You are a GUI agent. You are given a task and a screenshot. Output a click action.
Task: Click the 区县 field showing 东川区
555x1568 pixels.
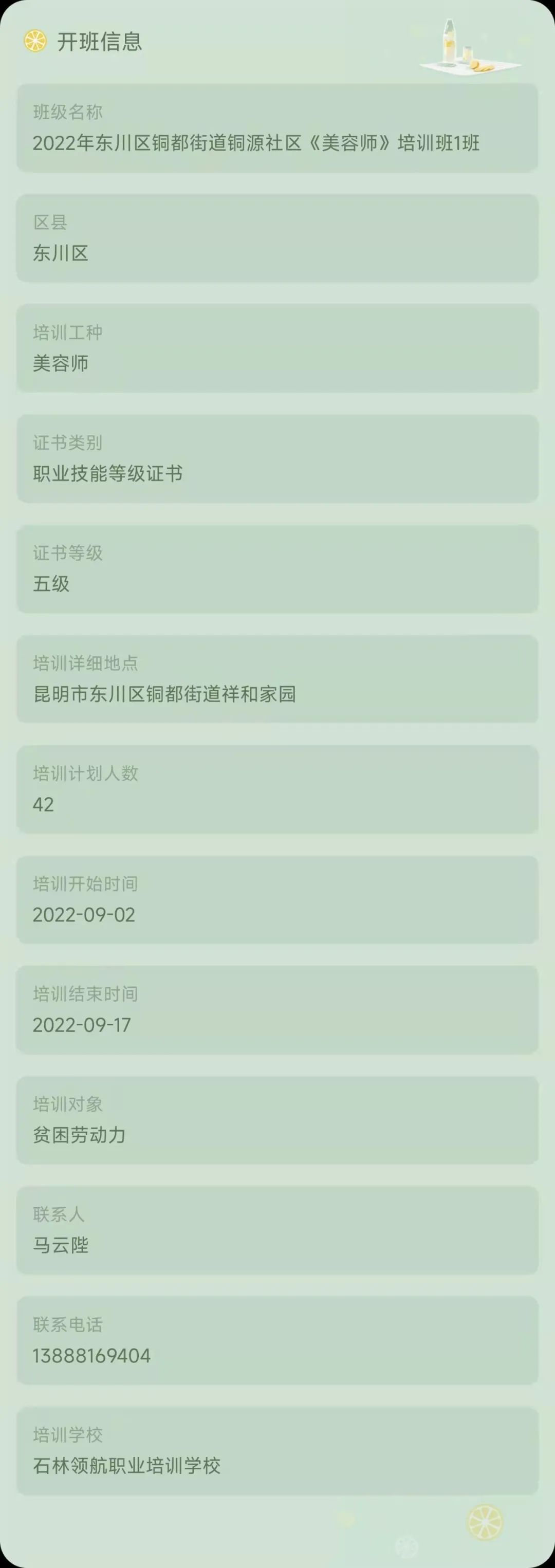277,239
